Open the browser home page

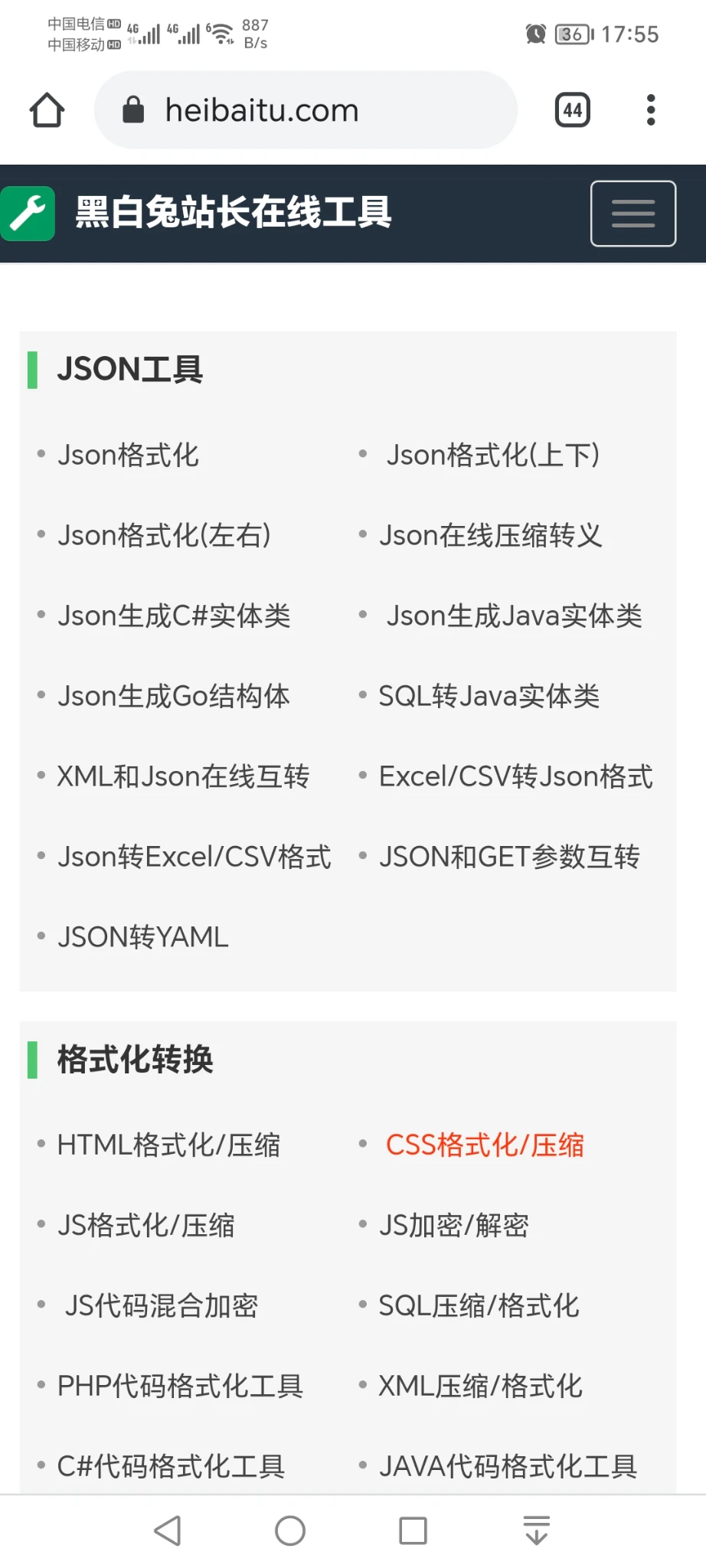click(47, 110)
